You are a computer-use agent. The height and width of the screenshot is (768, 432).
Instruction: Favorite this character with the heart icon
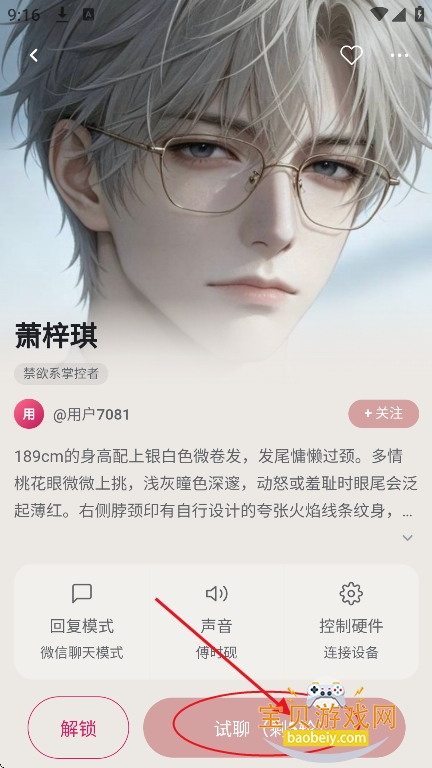351,55
